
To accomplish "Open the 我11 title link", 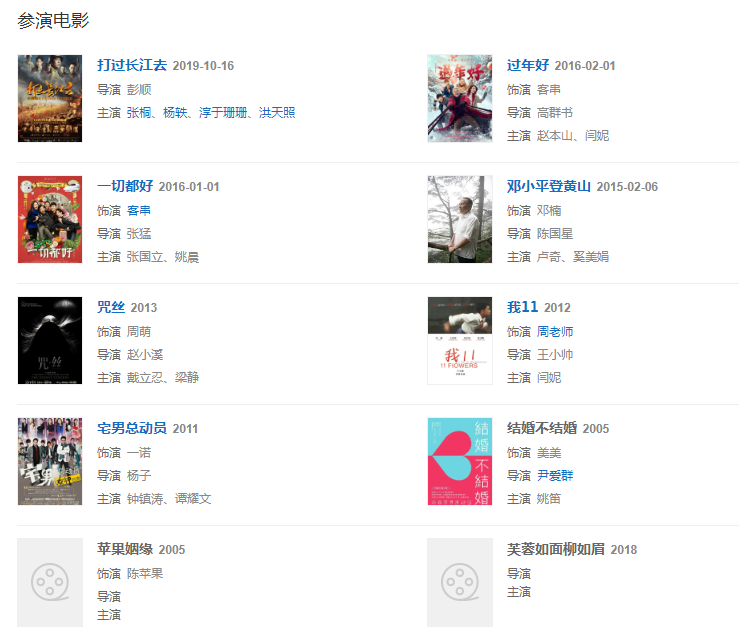I will point(523,308).
